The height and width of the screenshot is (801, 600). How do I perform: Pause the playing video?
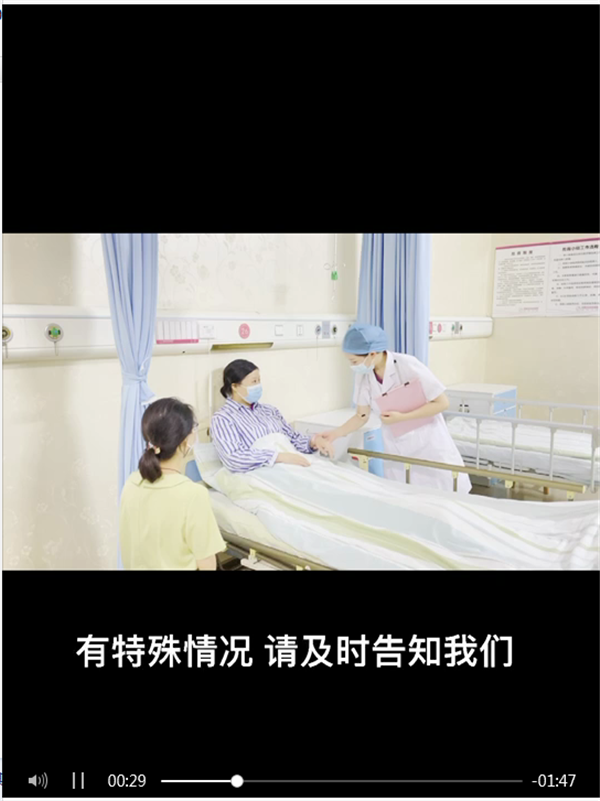[x=78, y=780]
